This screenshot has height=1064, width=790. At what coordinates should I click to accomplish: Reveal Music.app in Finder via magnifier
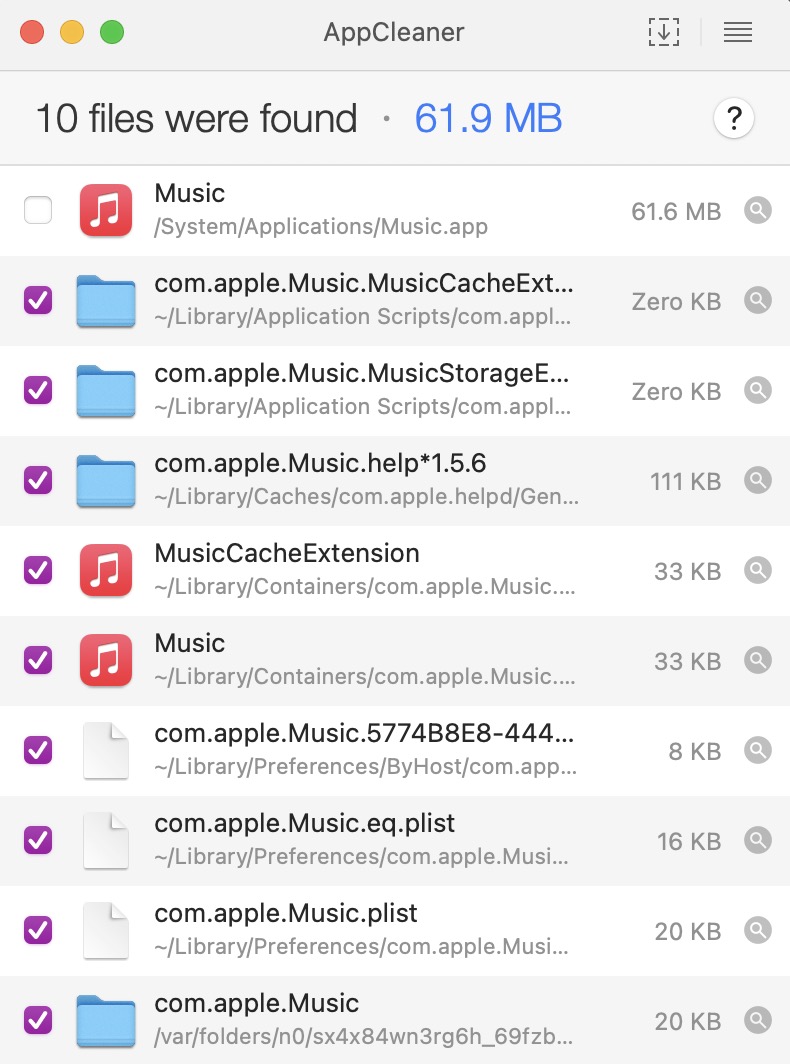(x=758, y=211)
